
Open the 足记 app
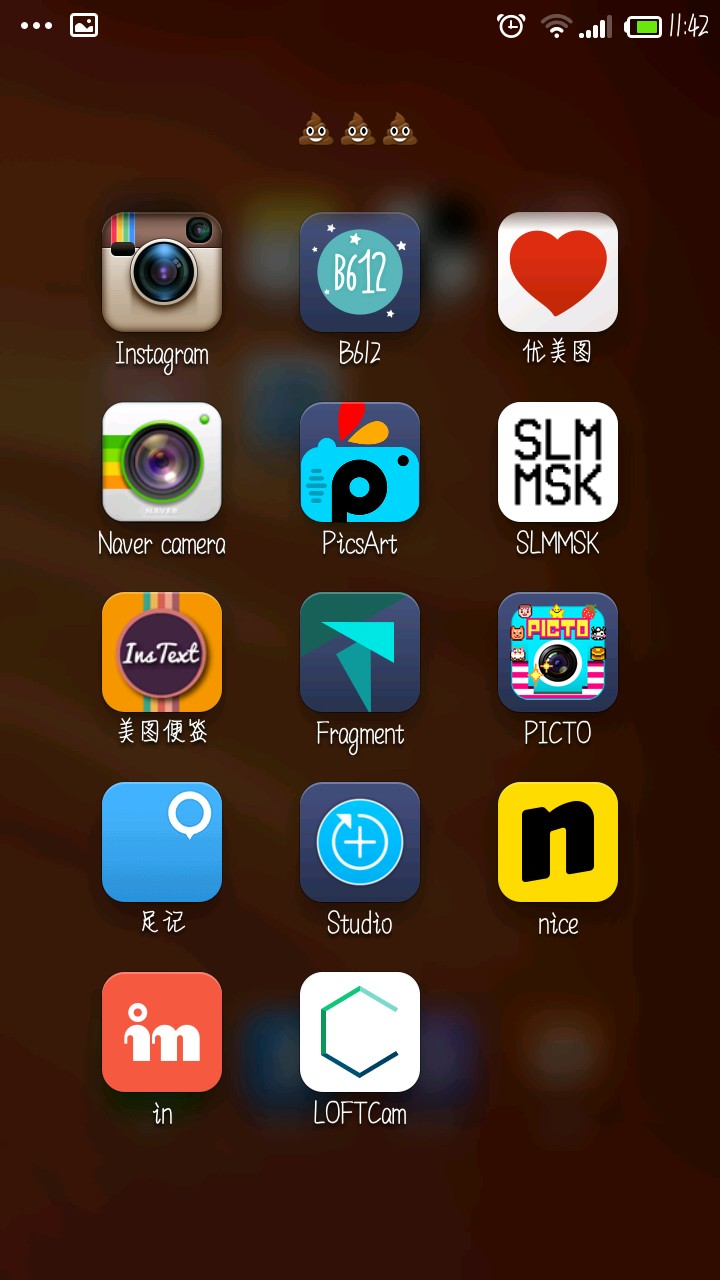[162, 842]
